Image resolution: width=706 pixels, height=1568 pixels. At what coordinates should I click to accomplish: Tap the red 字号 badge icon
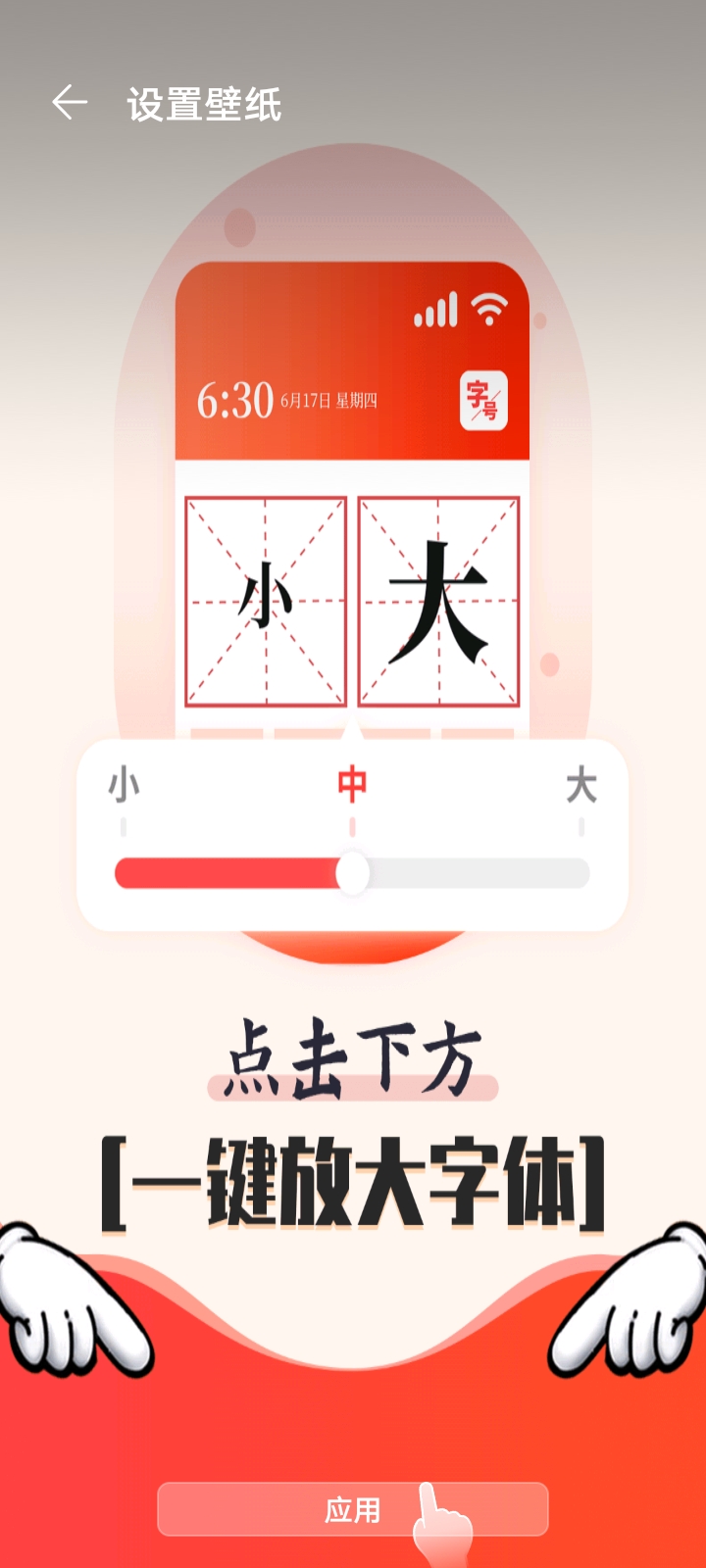tap(480, 398)
